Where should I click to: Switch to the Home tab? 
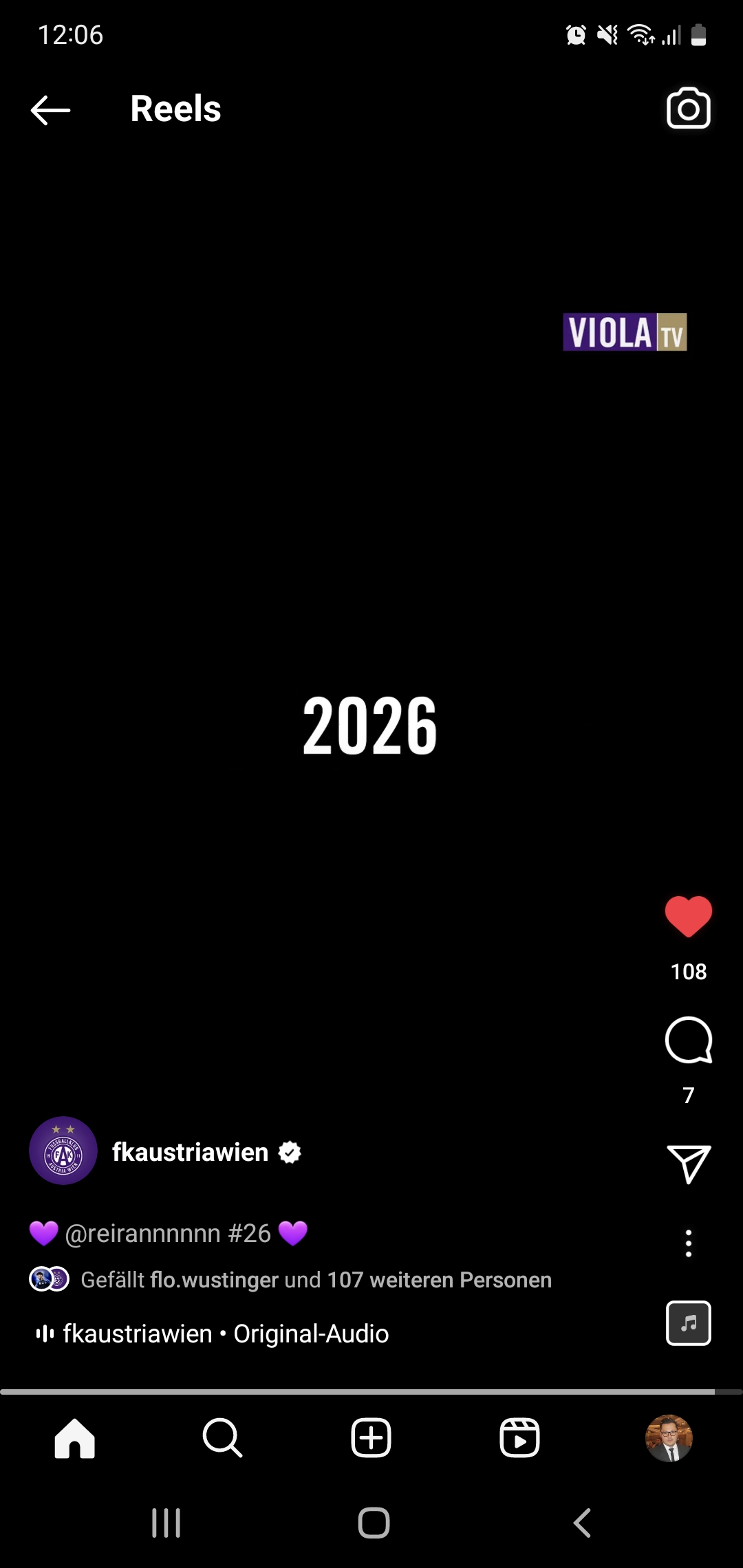point(74,1438)
